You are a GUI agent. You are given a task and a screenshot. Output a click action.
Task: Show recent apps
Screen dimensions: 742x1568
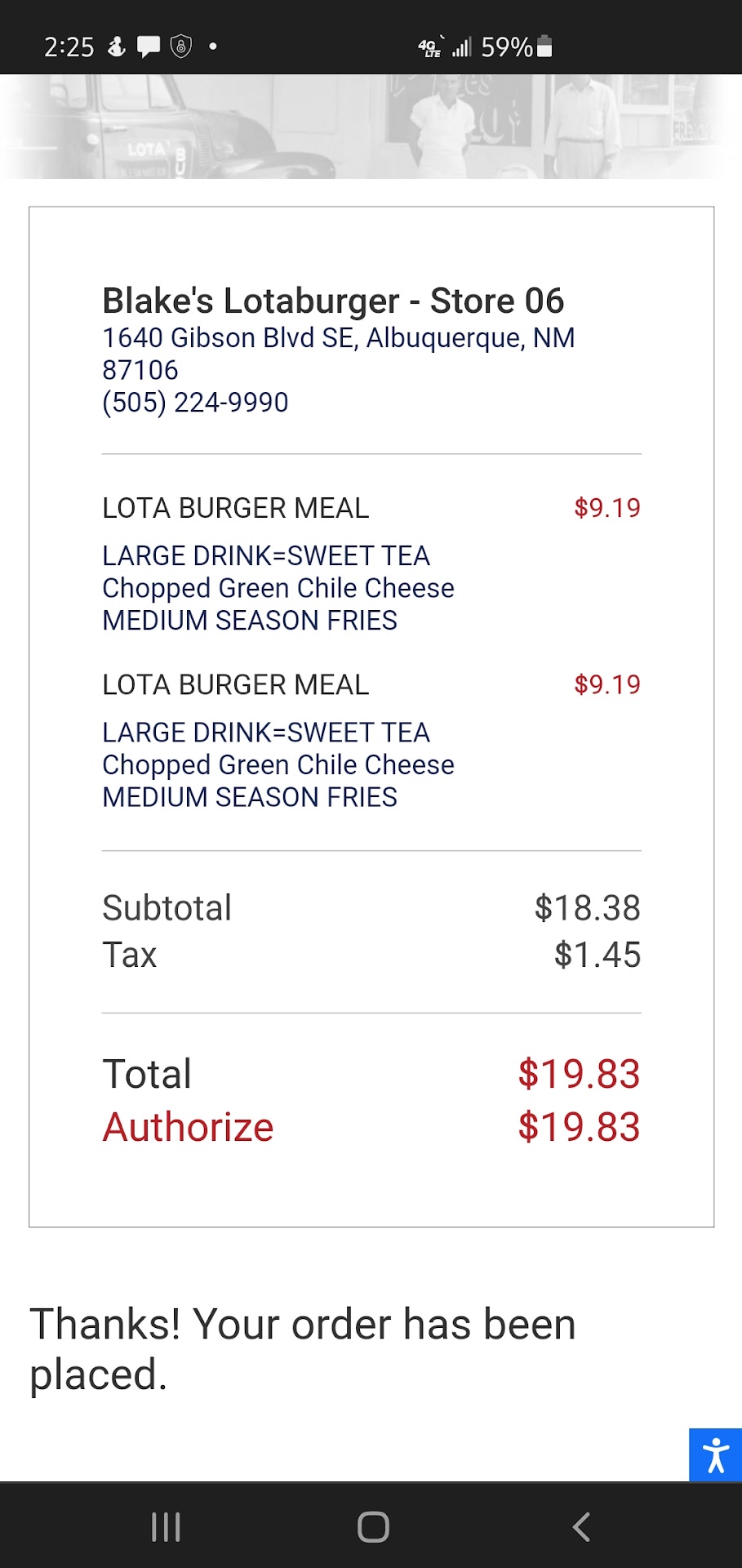(166, 1526)
